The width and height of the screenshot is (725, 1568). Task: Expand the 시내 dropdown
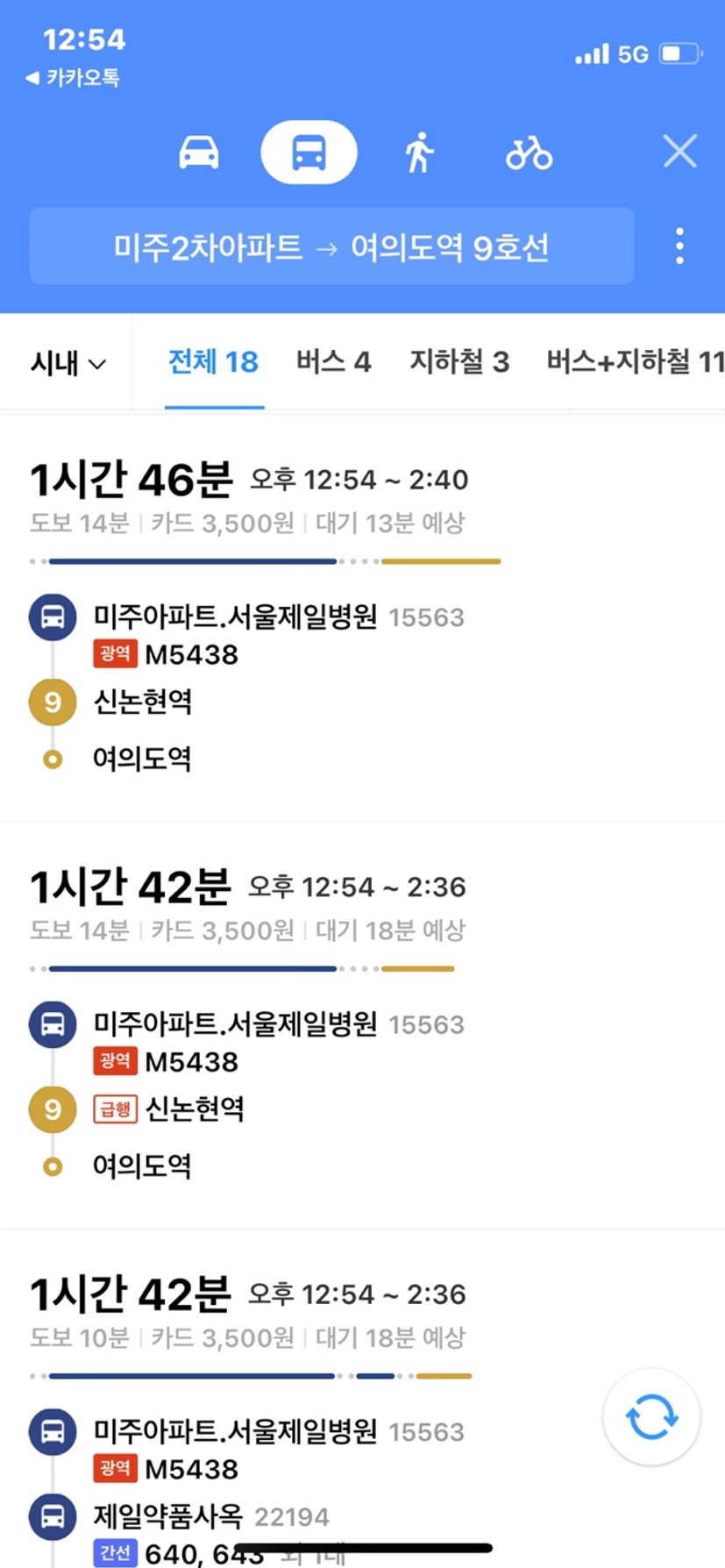[x=68, y=362]
